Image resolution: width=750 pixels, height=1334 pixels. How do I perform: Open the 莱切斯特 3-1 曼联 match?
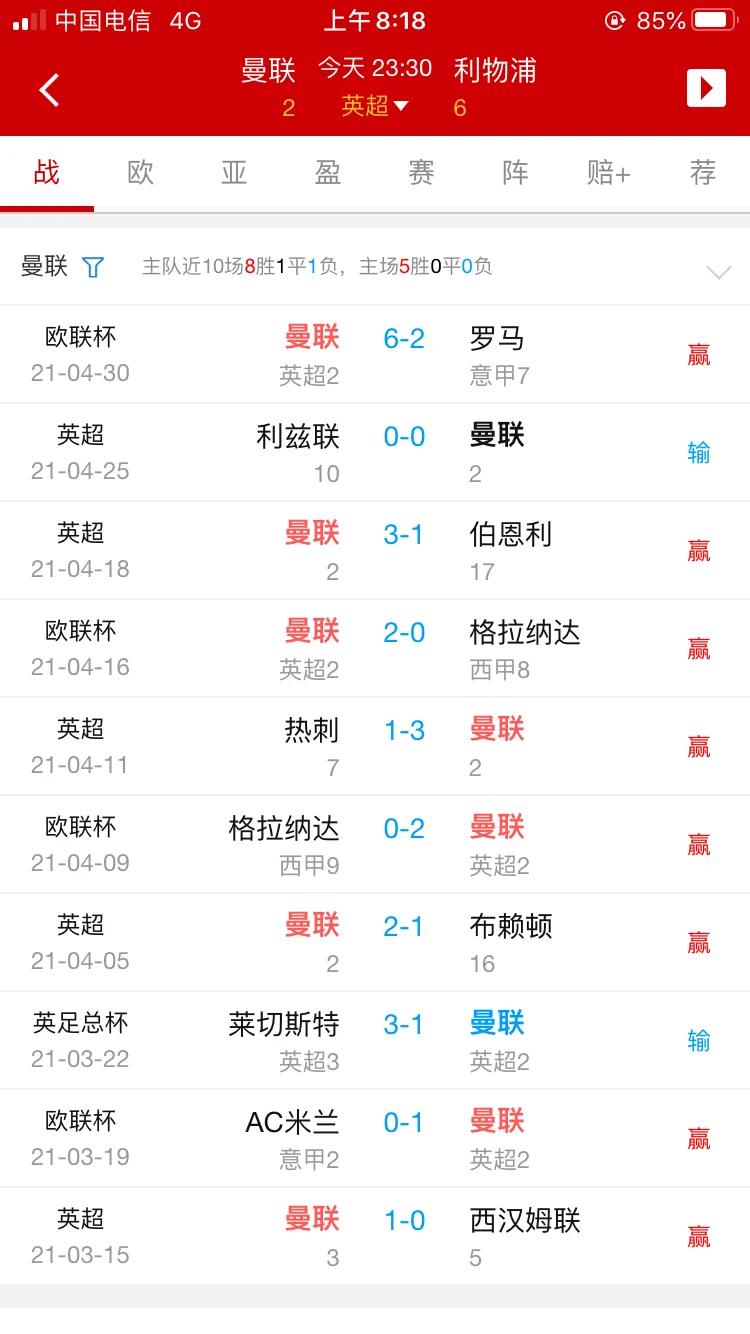(404, 1040)
